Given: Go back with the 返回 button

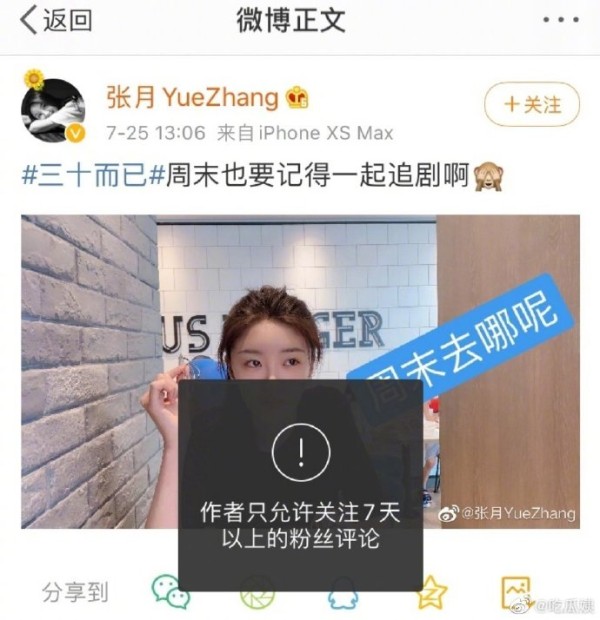Looking at the screenshot, I should pos(55,20).
